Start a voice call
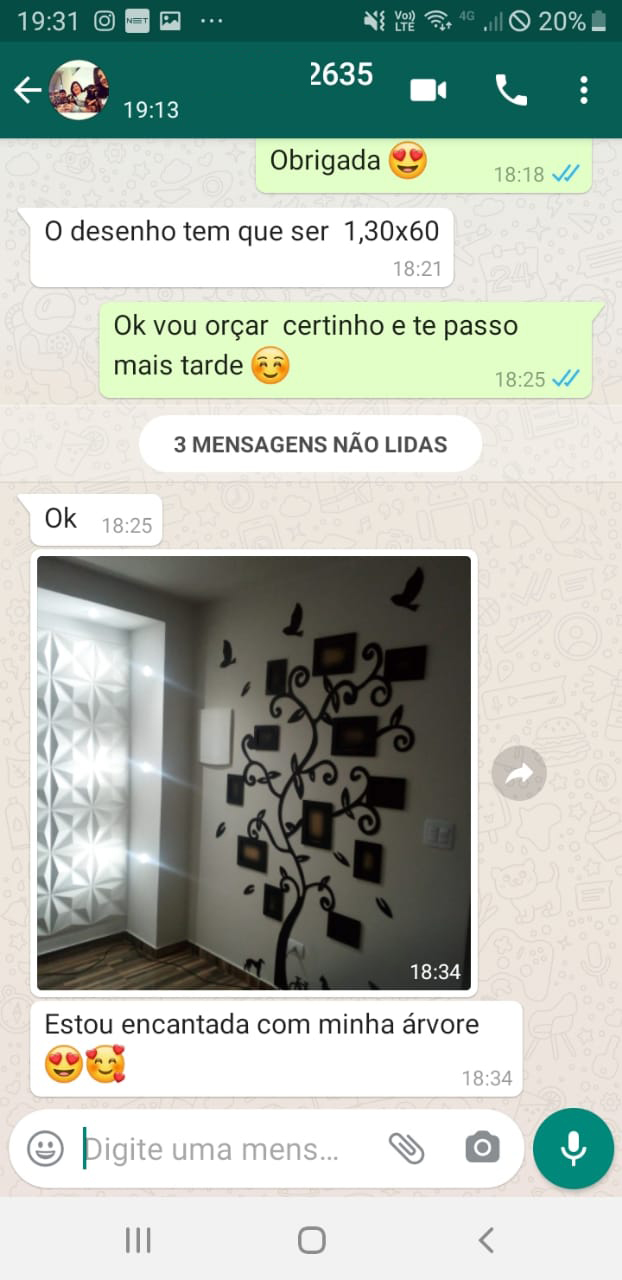This screenshot has height=1280, width=622. [x=511, y=90]
